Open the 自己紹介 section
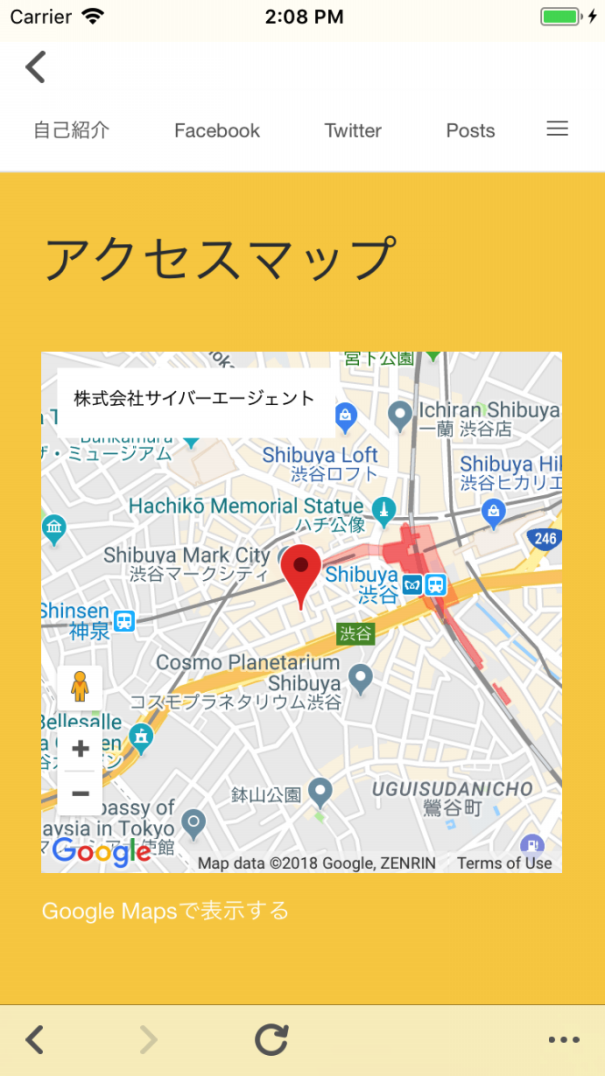605x1076 pixels. tap(71, 130)
